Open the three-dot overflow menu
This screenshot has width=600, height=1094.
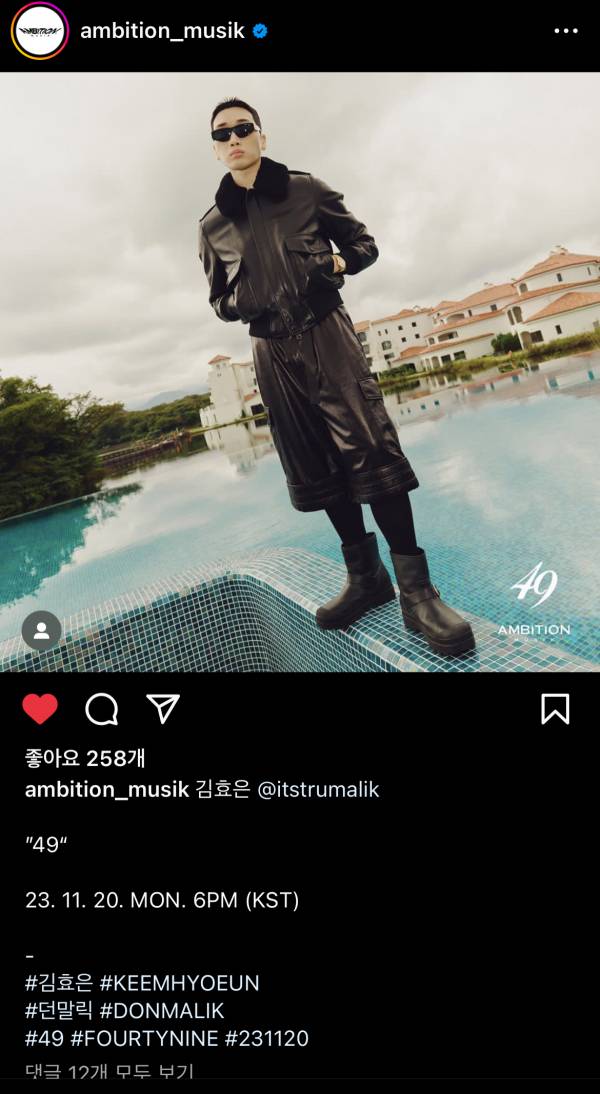point(566,31)
